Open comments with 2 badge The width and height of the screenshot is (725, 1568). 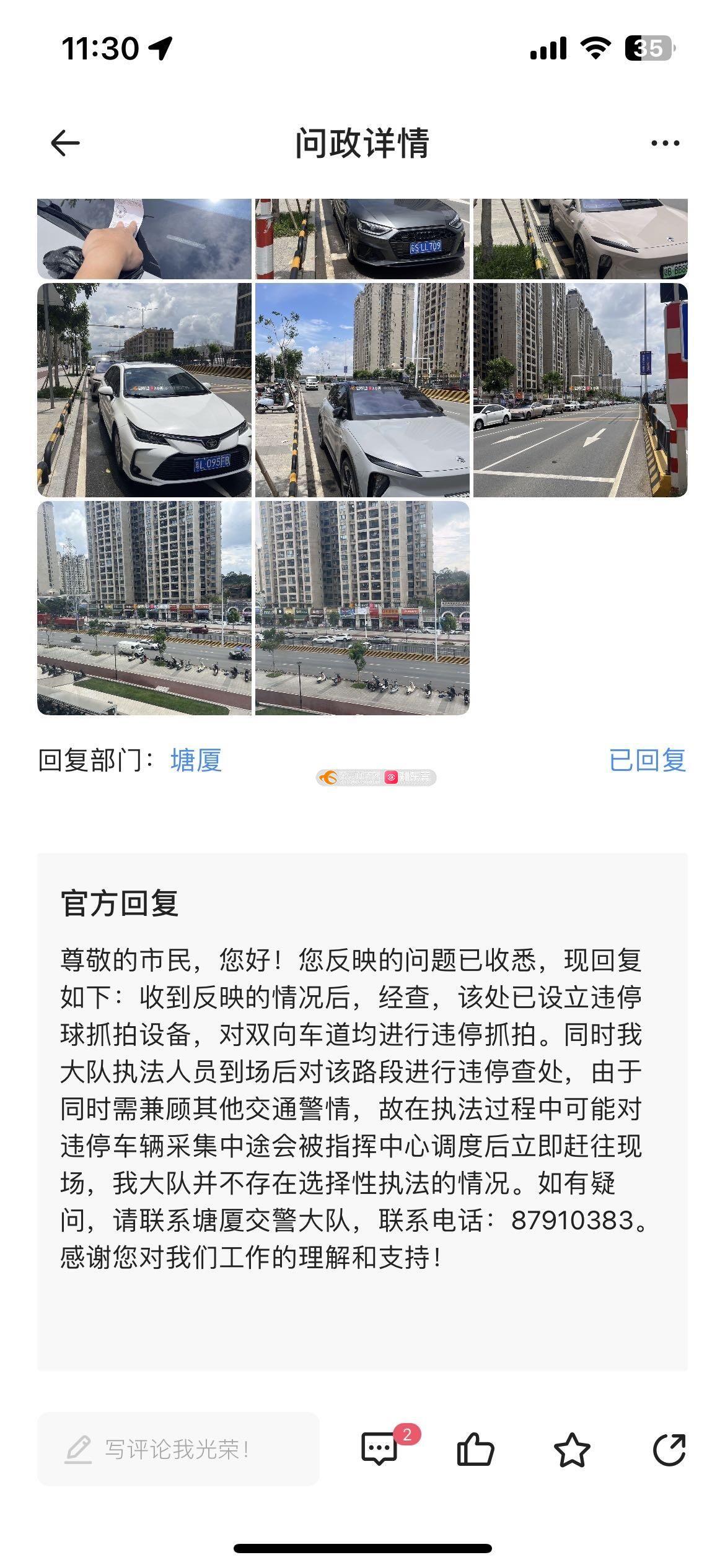point(379,1449)
